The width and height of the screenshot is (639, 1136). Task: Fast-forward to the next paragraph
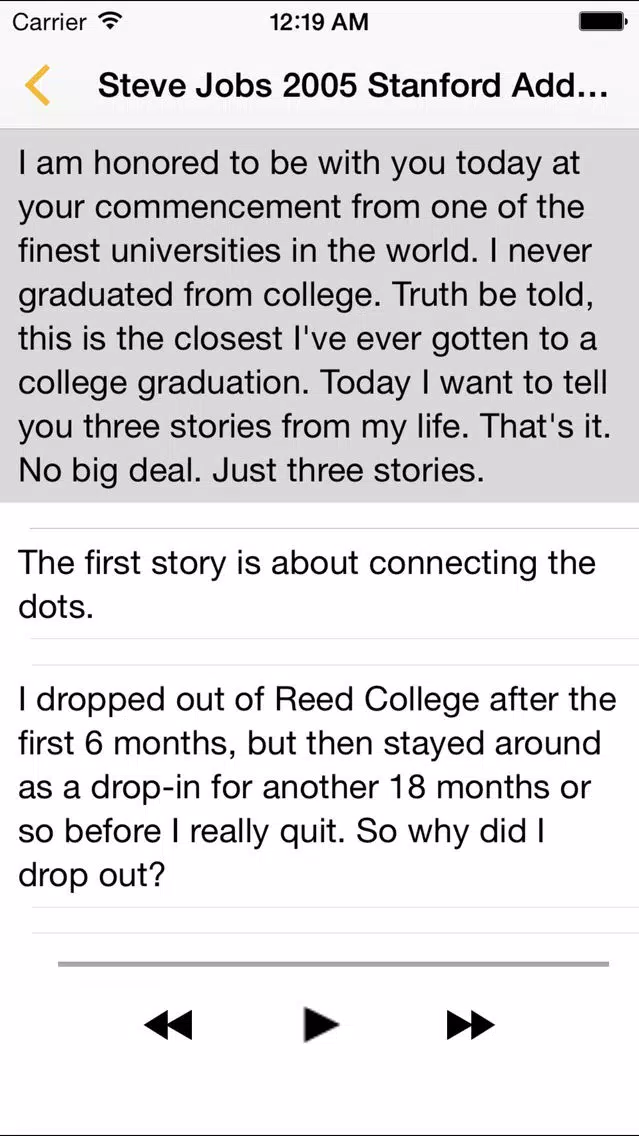[x=471, y=1025]
